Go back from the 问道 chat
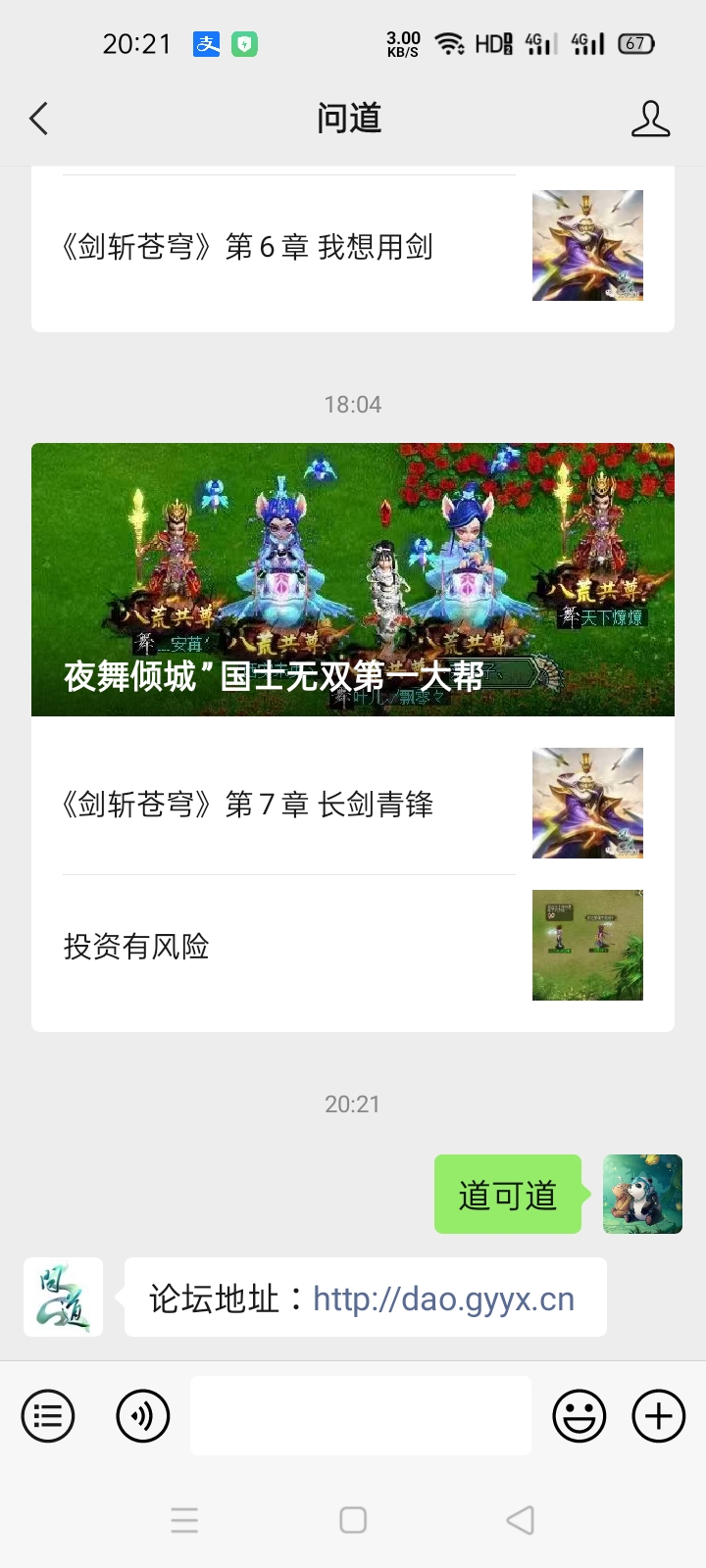706x1568 pixels. tap(39, 119)
